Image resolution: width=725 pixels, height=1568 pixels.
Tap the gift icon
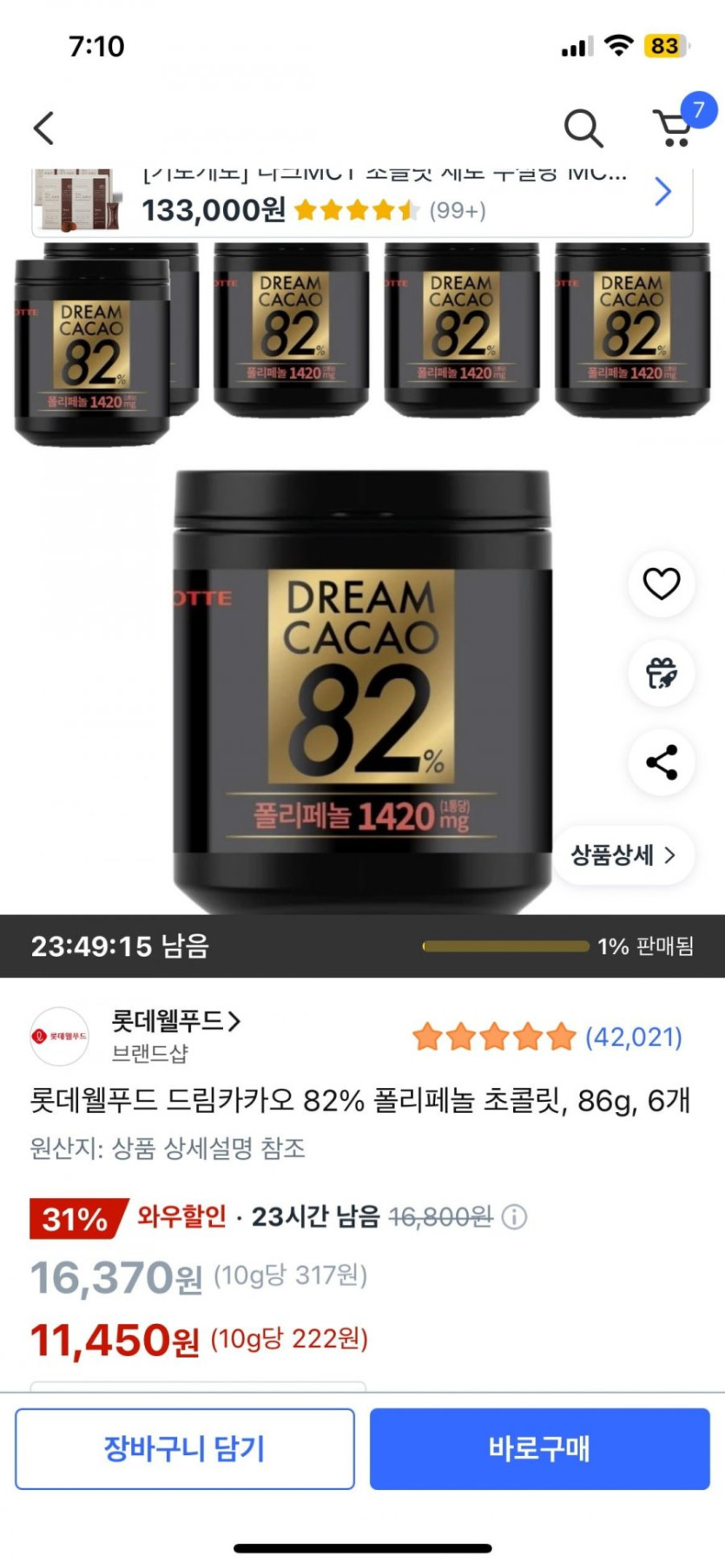pos(661,673)
